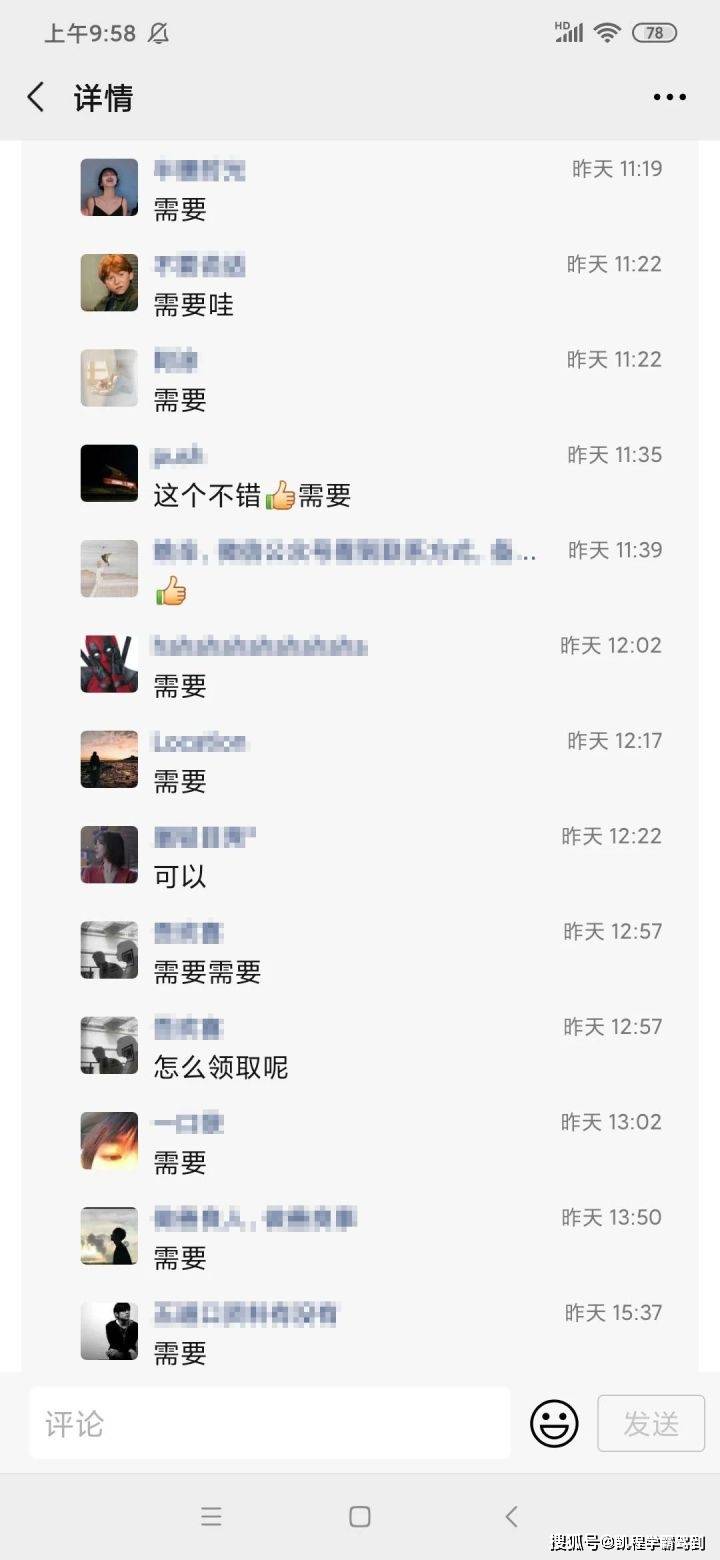Open avatar of the 昨天 11:19 commenter
The width and height of the screenshot is (720, 1560).
tap(109, 187)
